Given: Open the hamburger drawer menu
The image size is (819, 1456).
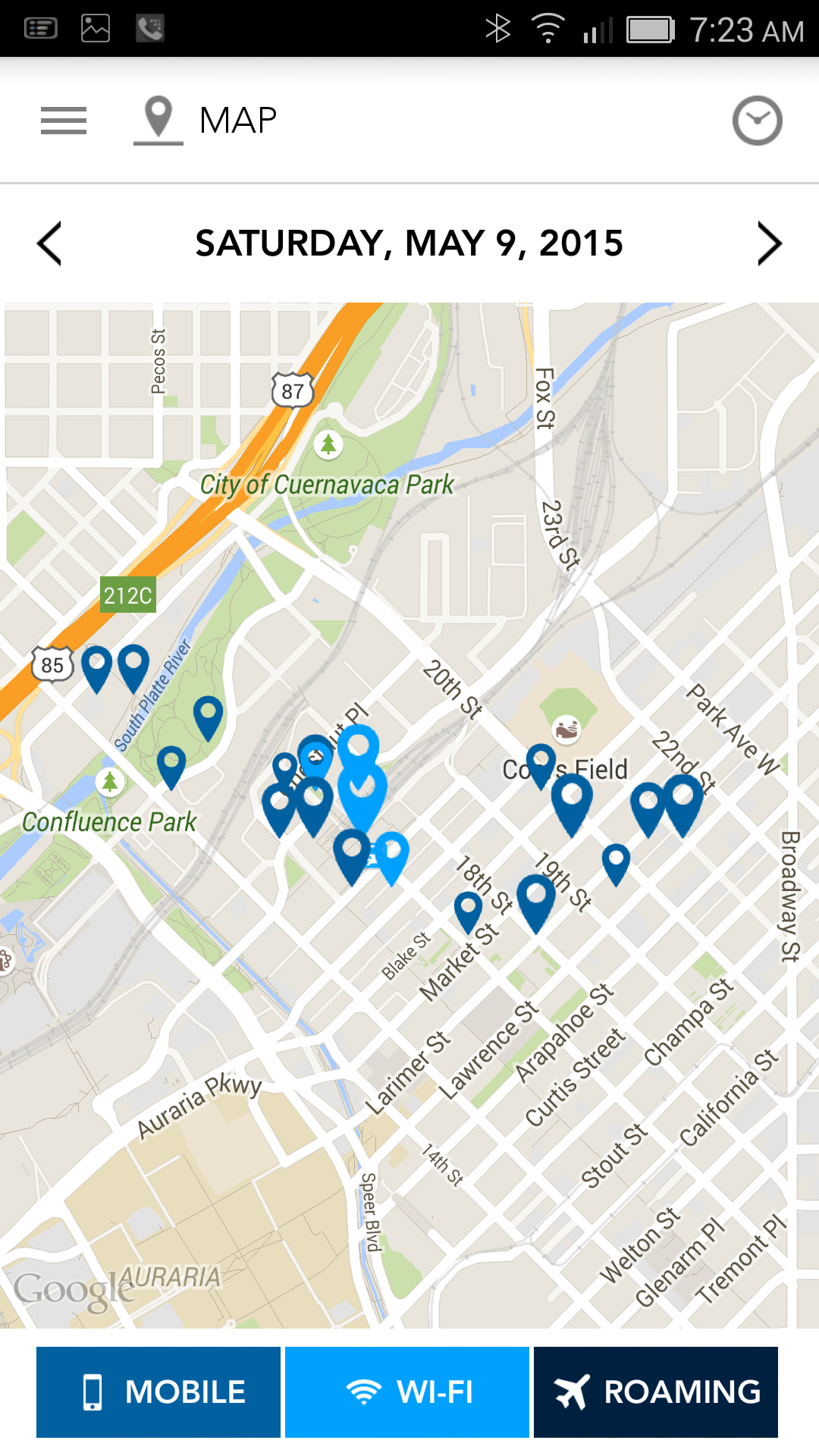Looking at the screenshot, I should click(64, 121).
